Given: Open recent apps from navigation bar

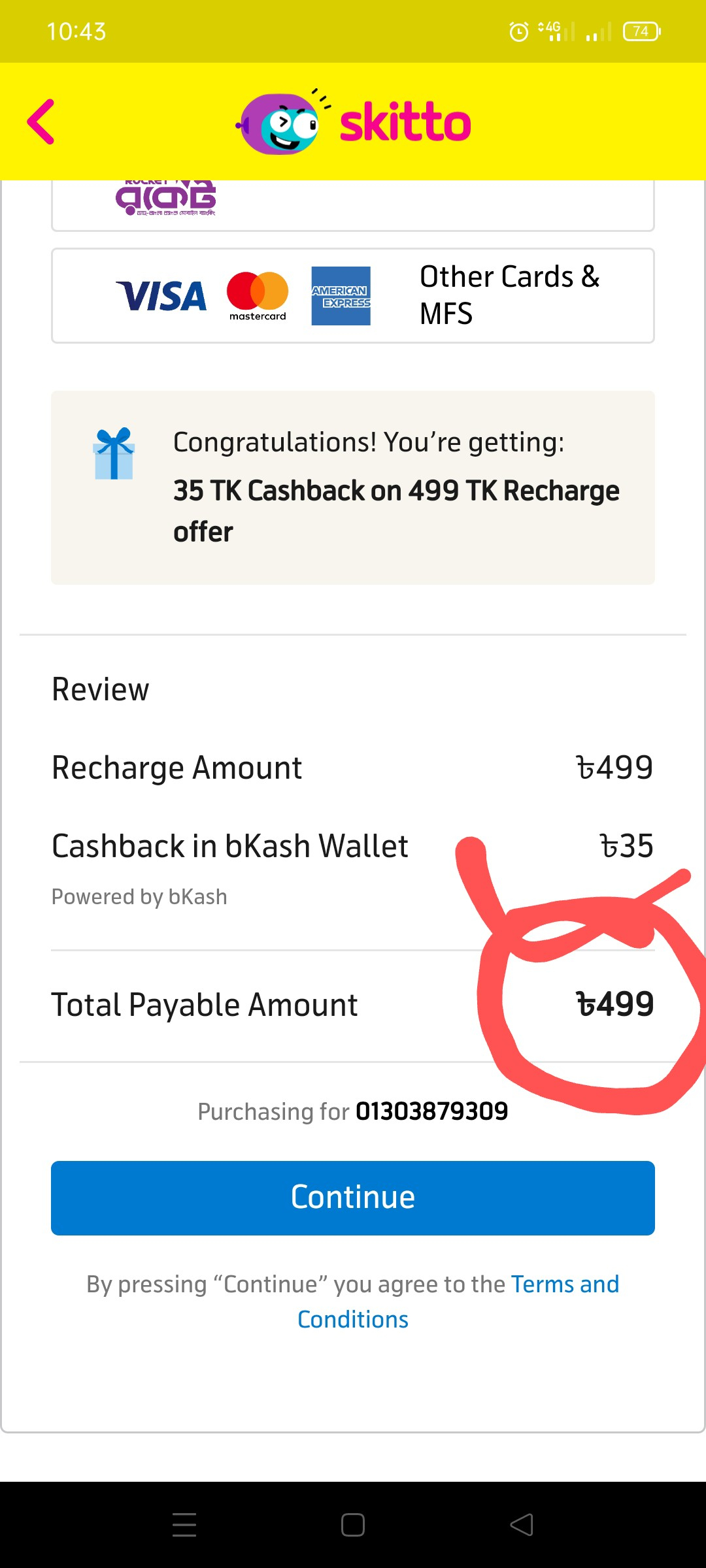Looking at the screenshot, I should tap(184, 1525).
